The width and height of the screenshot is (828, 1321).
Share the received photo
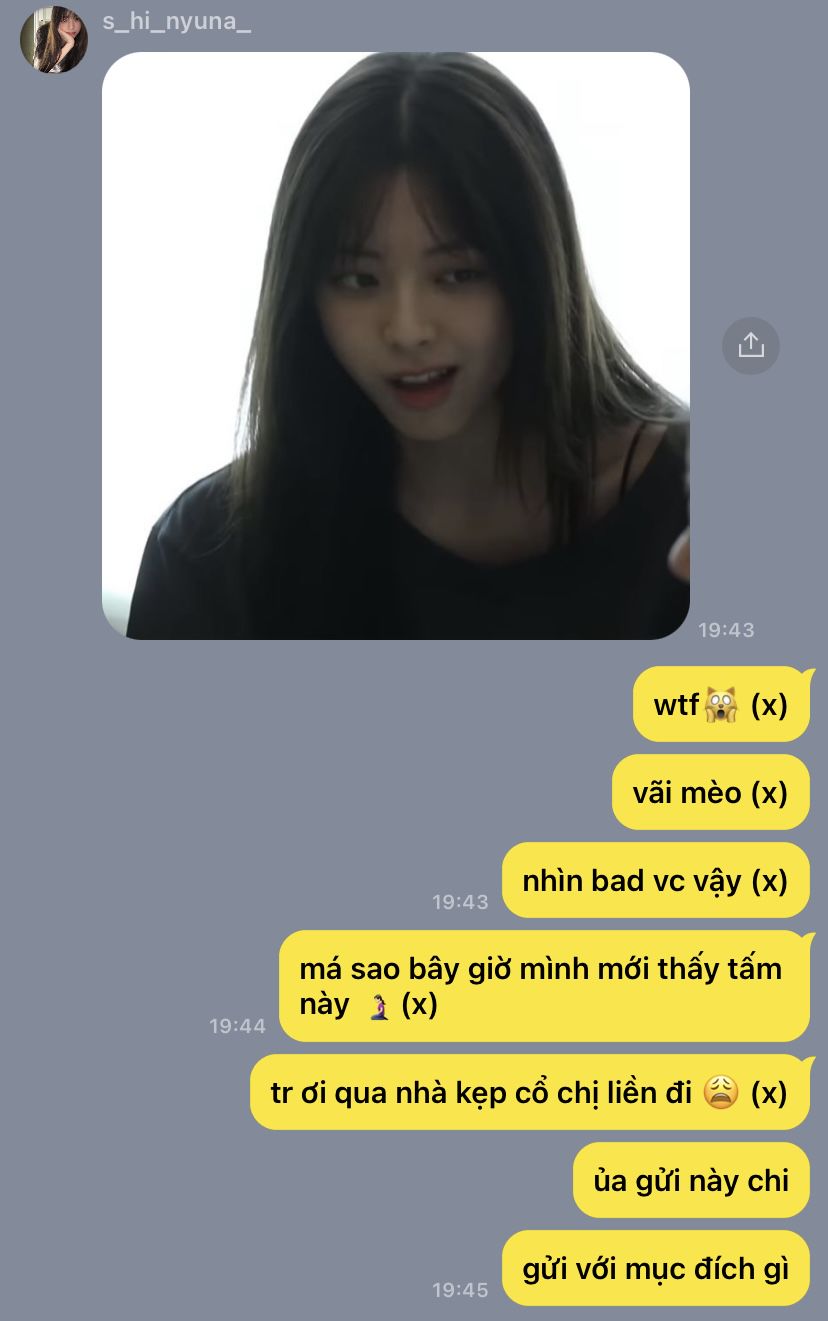pos(750,346)
